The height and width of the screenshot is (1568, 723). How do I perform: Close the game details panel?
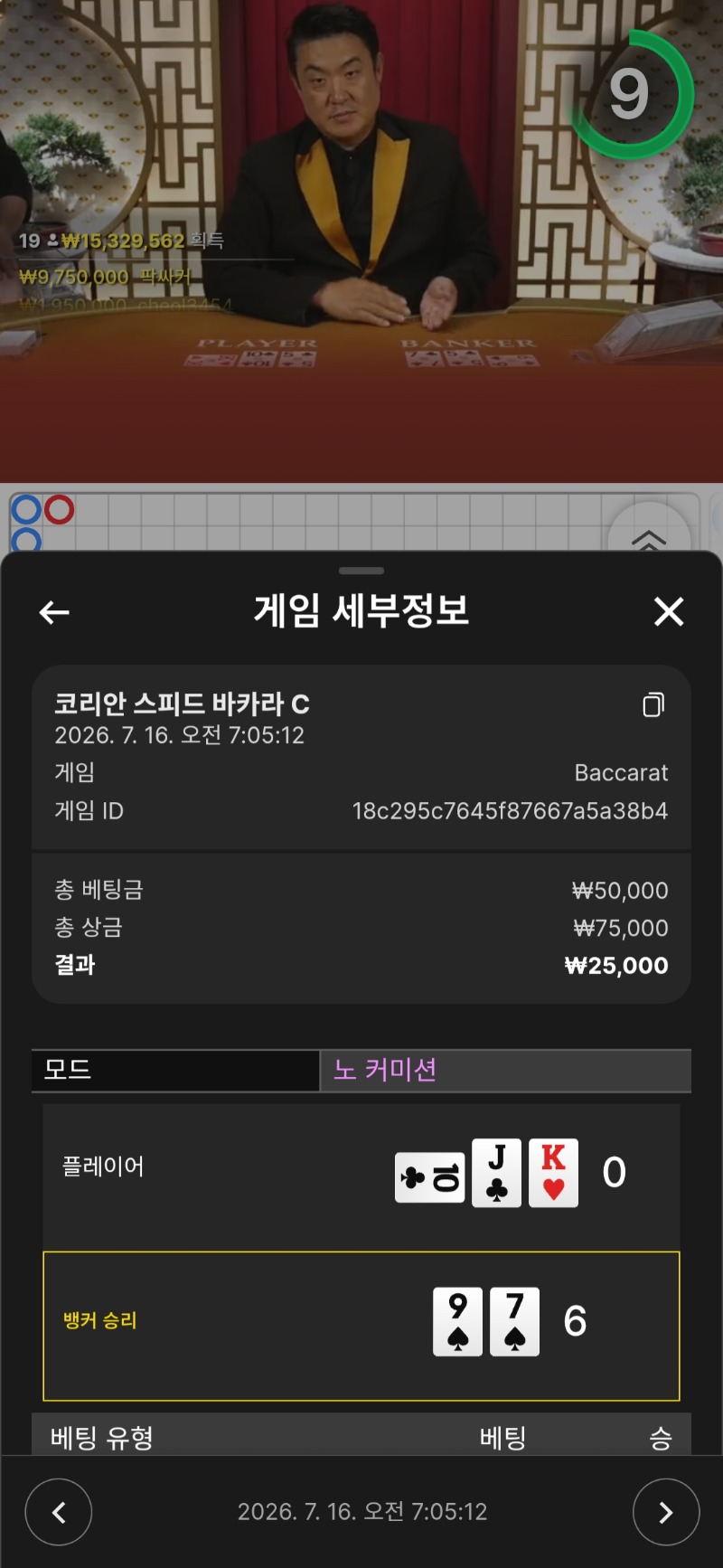669,612
